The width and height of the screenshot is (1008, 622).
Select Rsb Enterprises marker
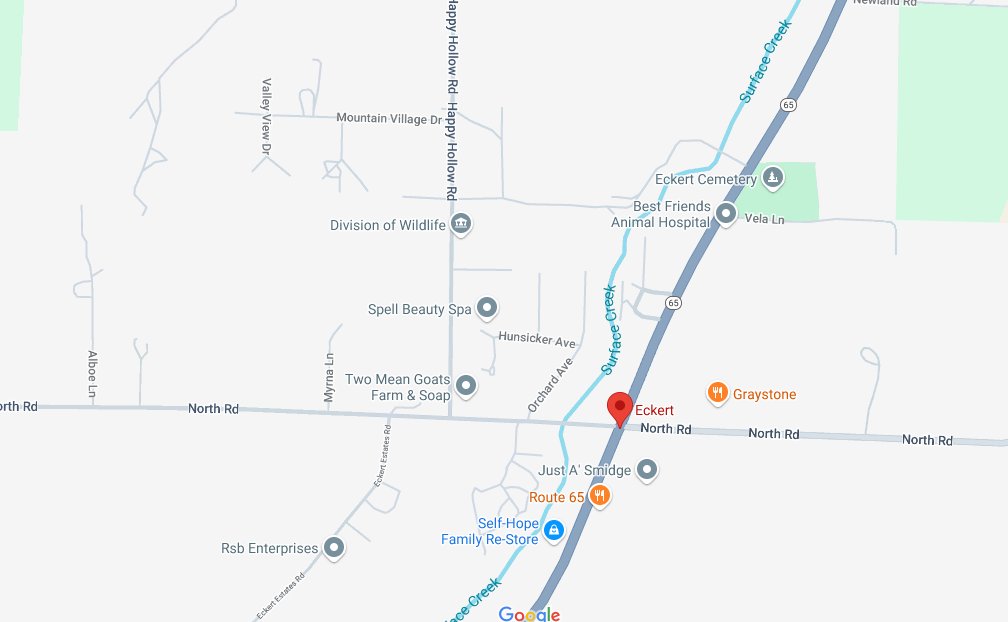(x=334, y=548)
